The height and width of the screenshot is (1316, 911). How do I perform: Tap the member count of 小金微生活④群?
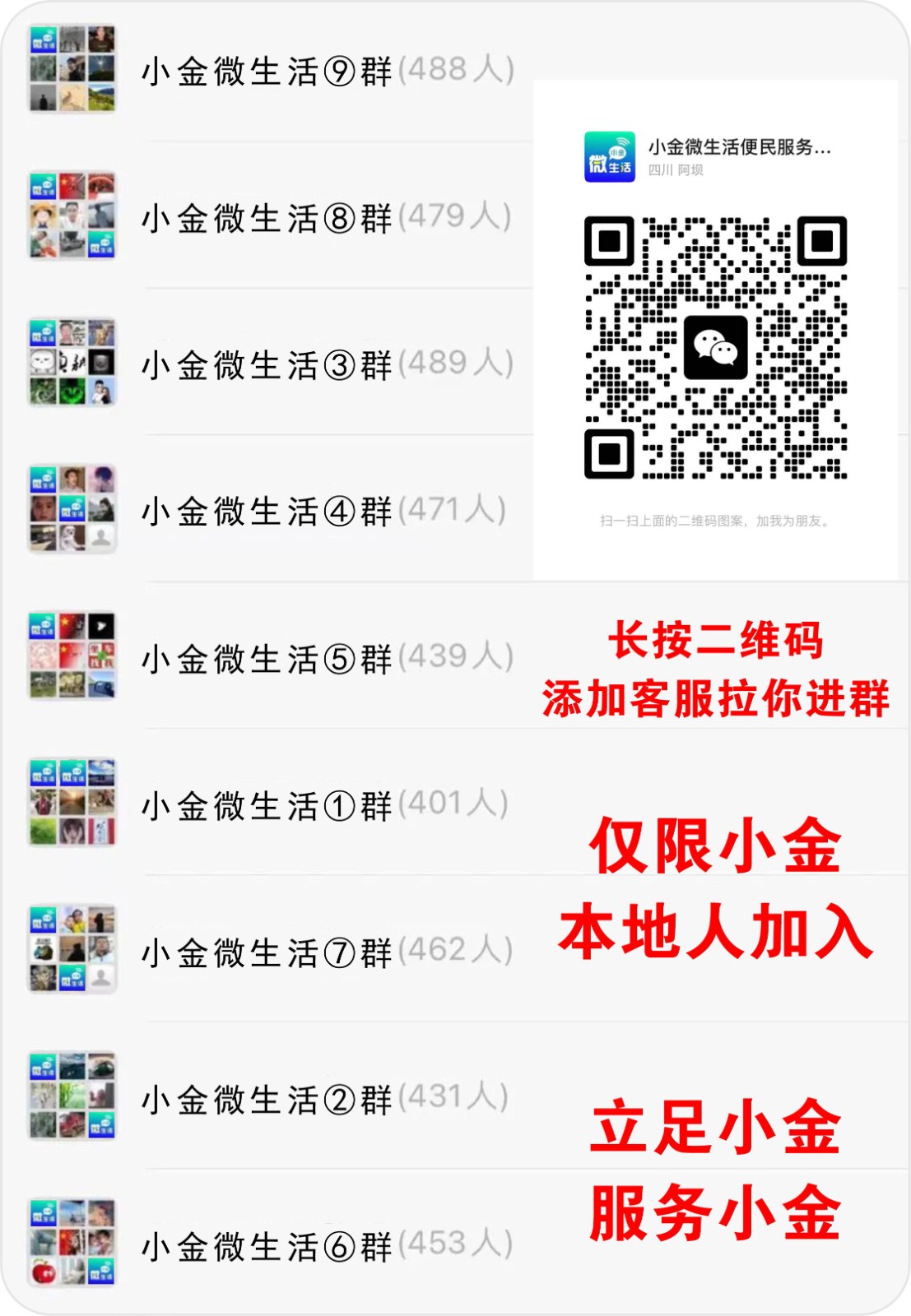click(451, 511)
